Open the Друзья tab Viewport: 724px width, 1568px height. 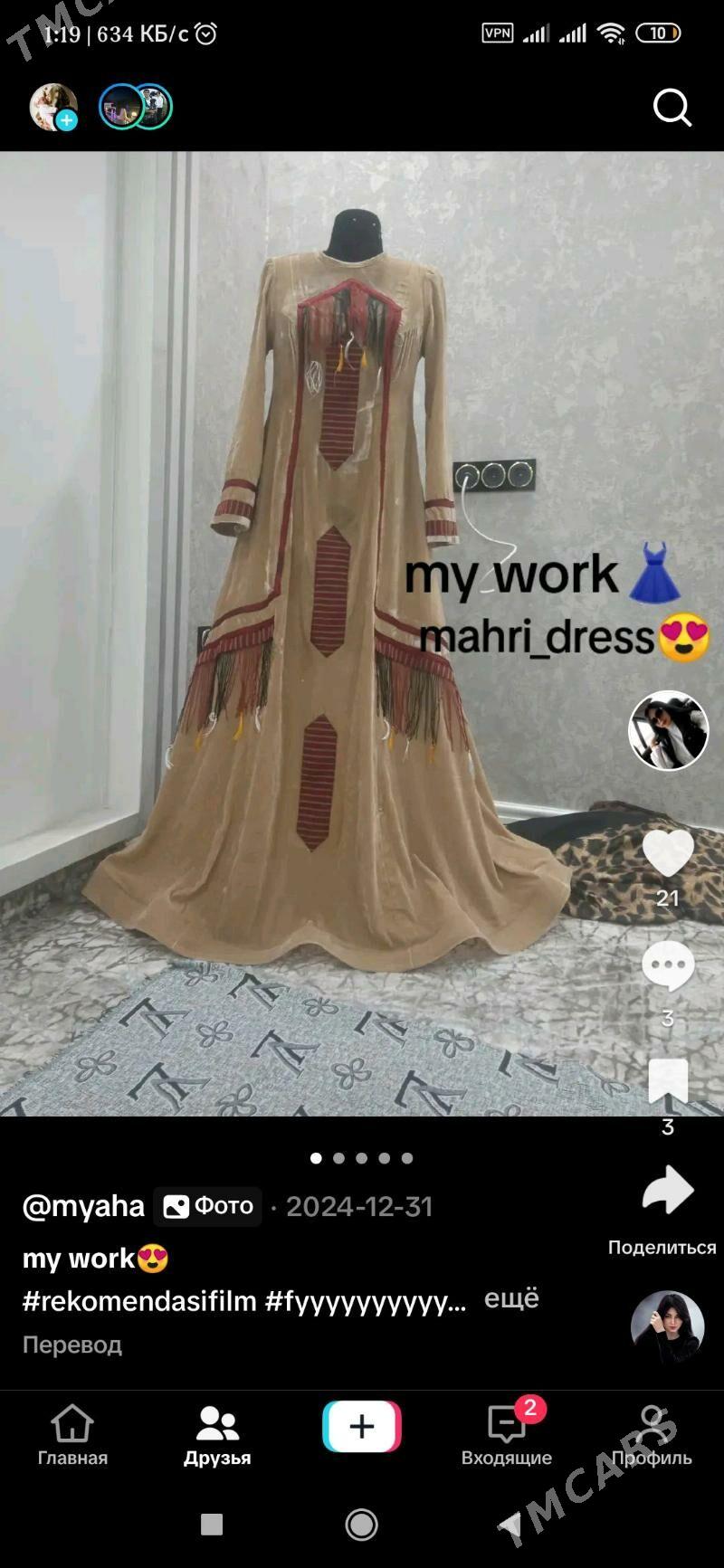coord(217,1434)
